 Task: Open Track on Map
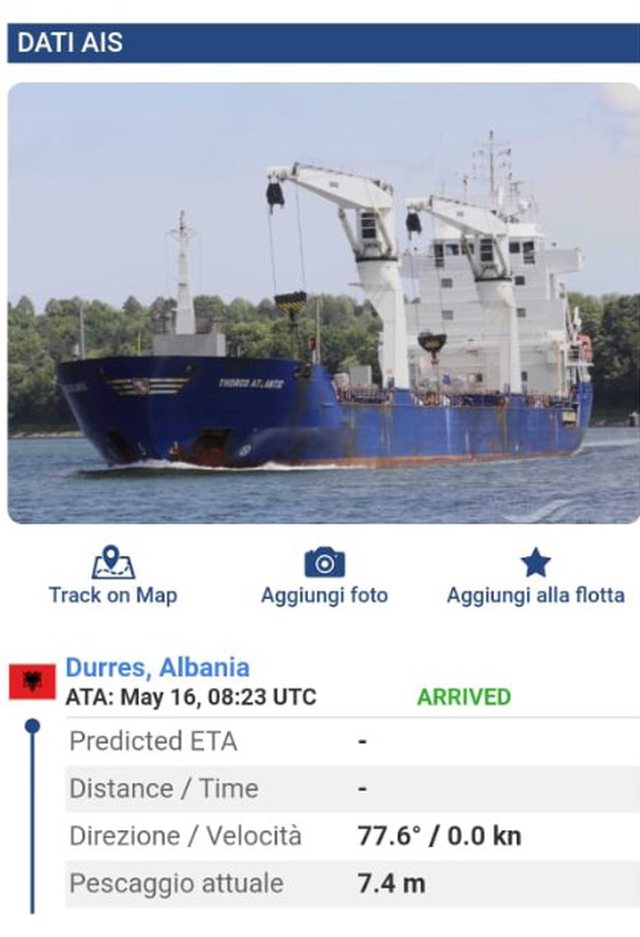click(x=113, y=576)
